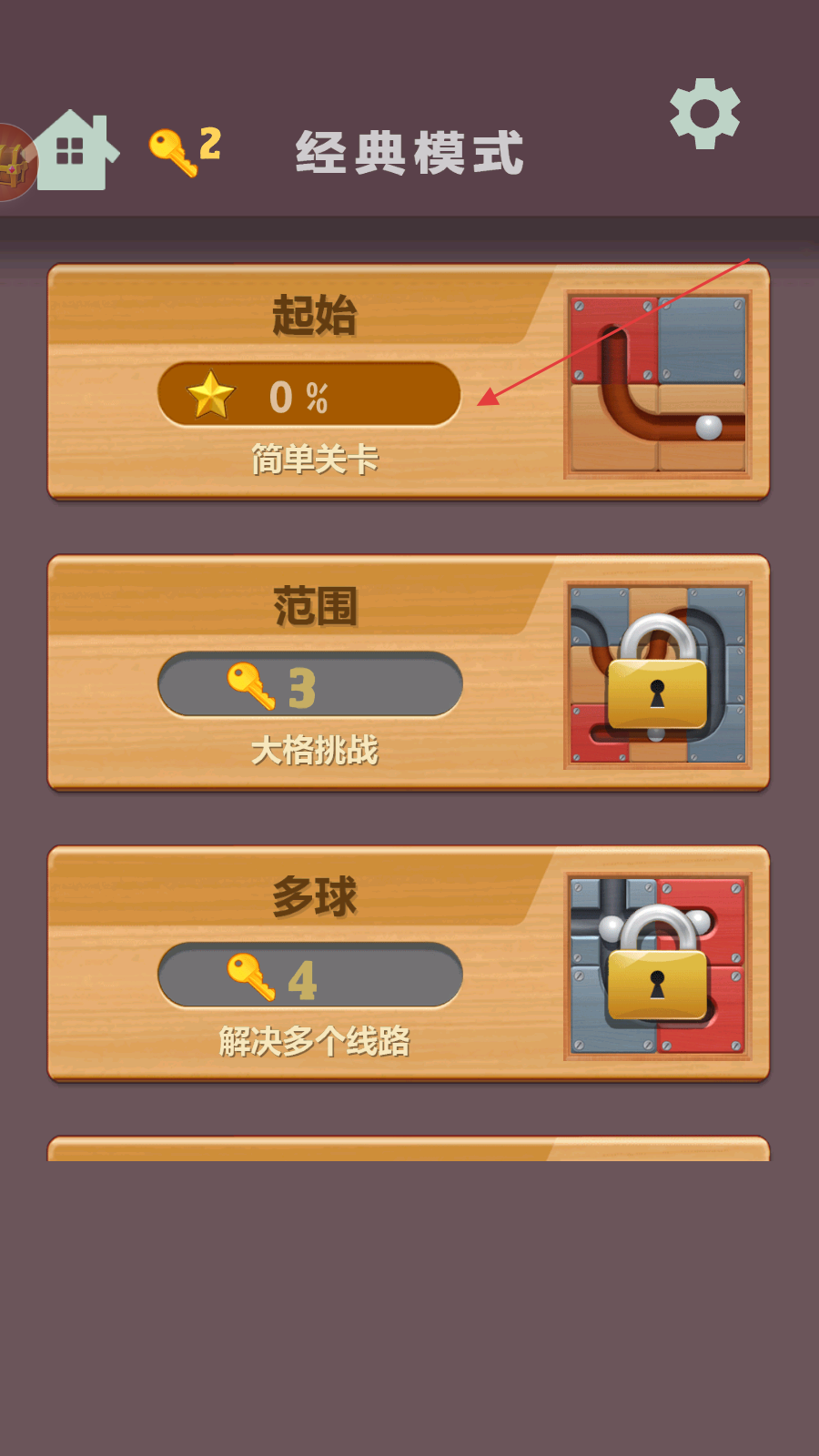
Task: Unlock the 范围 big-grid challenge pack
Action: point(409,673)
